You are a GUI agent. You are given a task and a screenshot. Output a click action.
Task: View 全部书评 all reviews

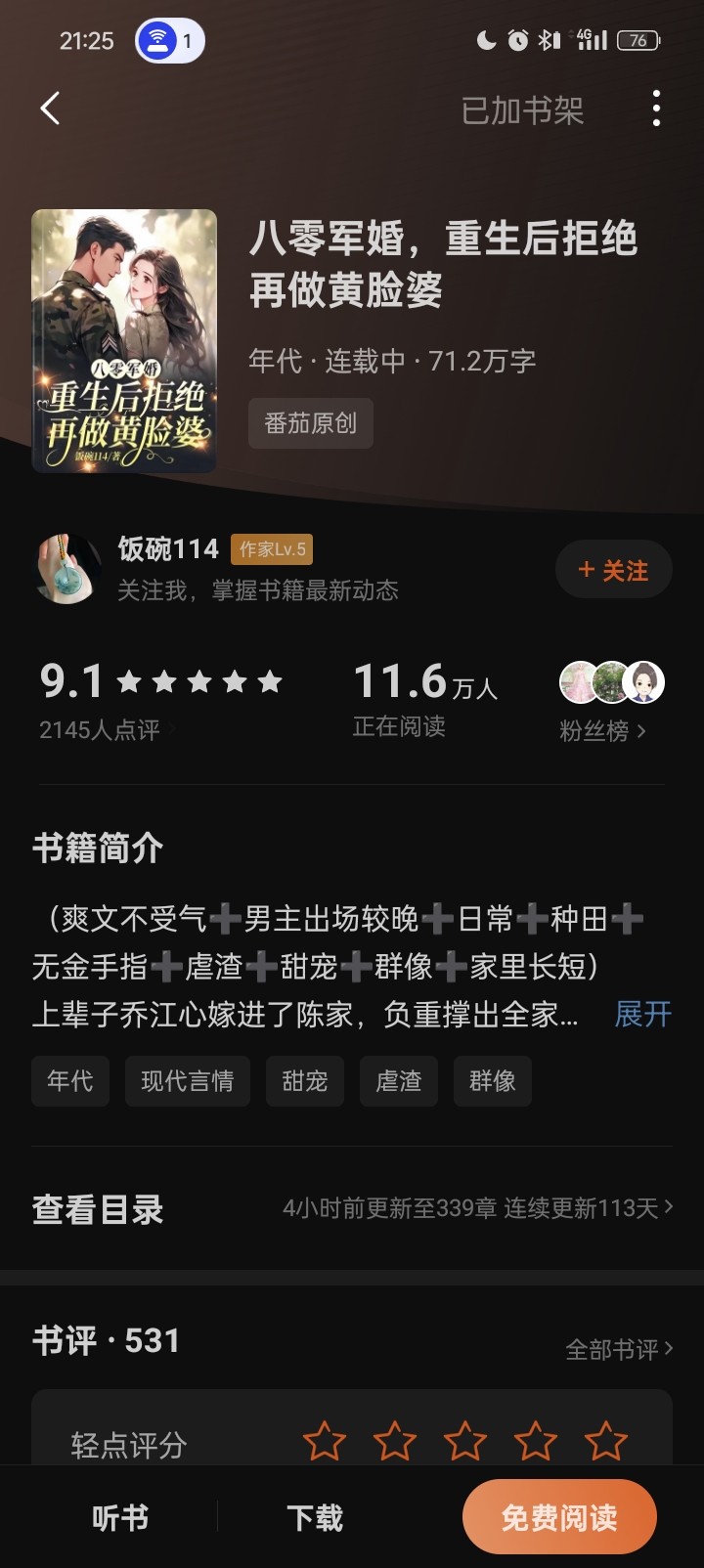pos(620,1349)
